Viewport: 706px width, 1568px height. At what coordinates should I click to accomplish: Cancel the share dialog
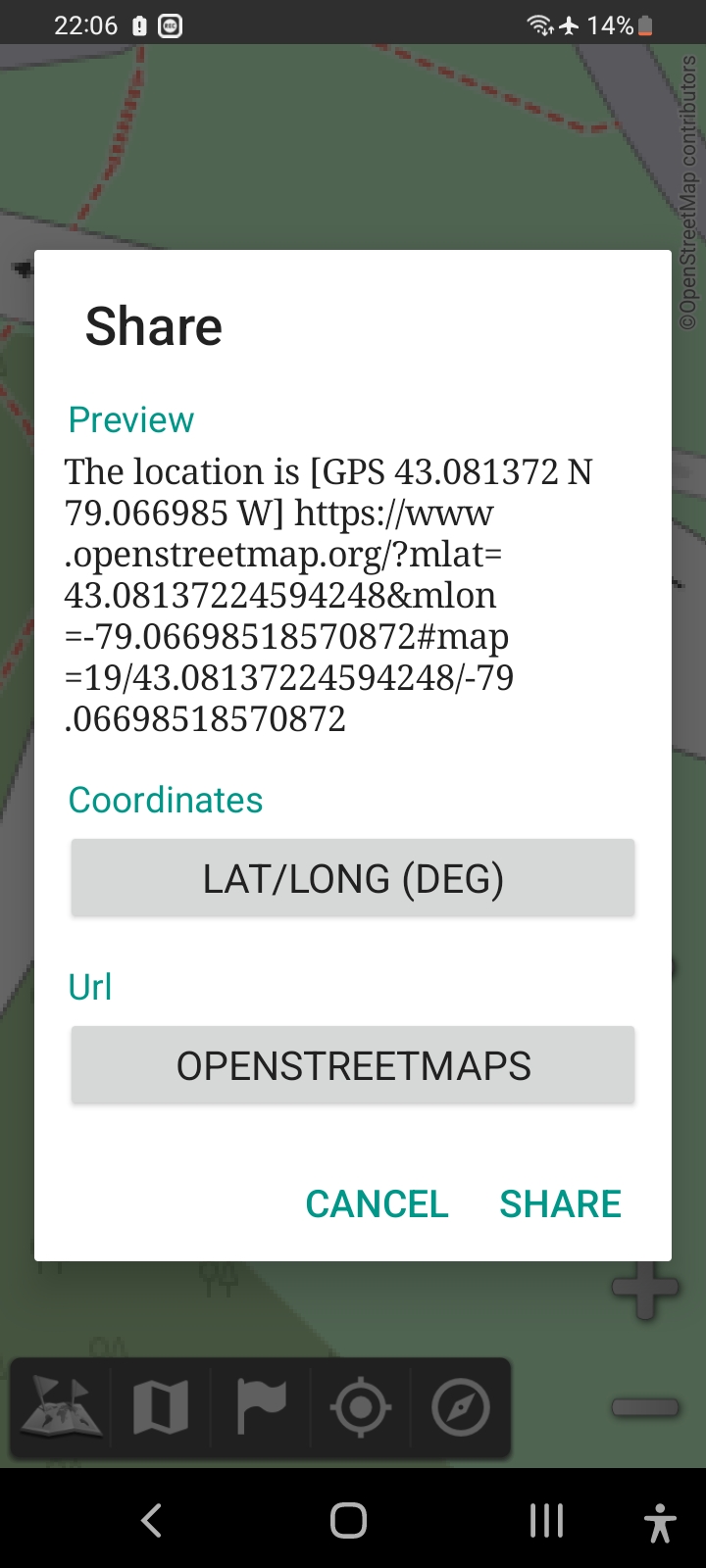pyautogui.click(x=377, y=1204)
